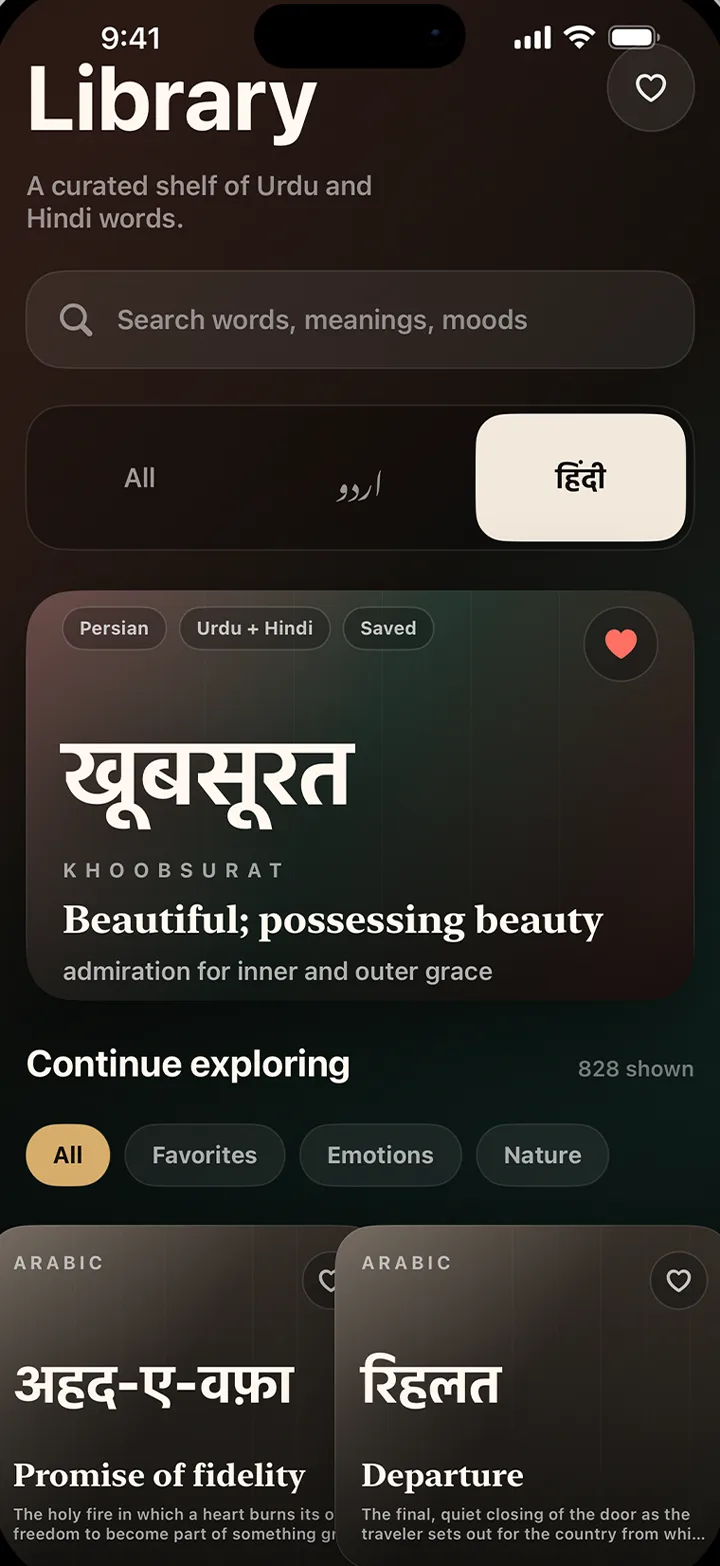Select the gold All filter chip
Viewport: 720px width, 1566px height.
68,1155
